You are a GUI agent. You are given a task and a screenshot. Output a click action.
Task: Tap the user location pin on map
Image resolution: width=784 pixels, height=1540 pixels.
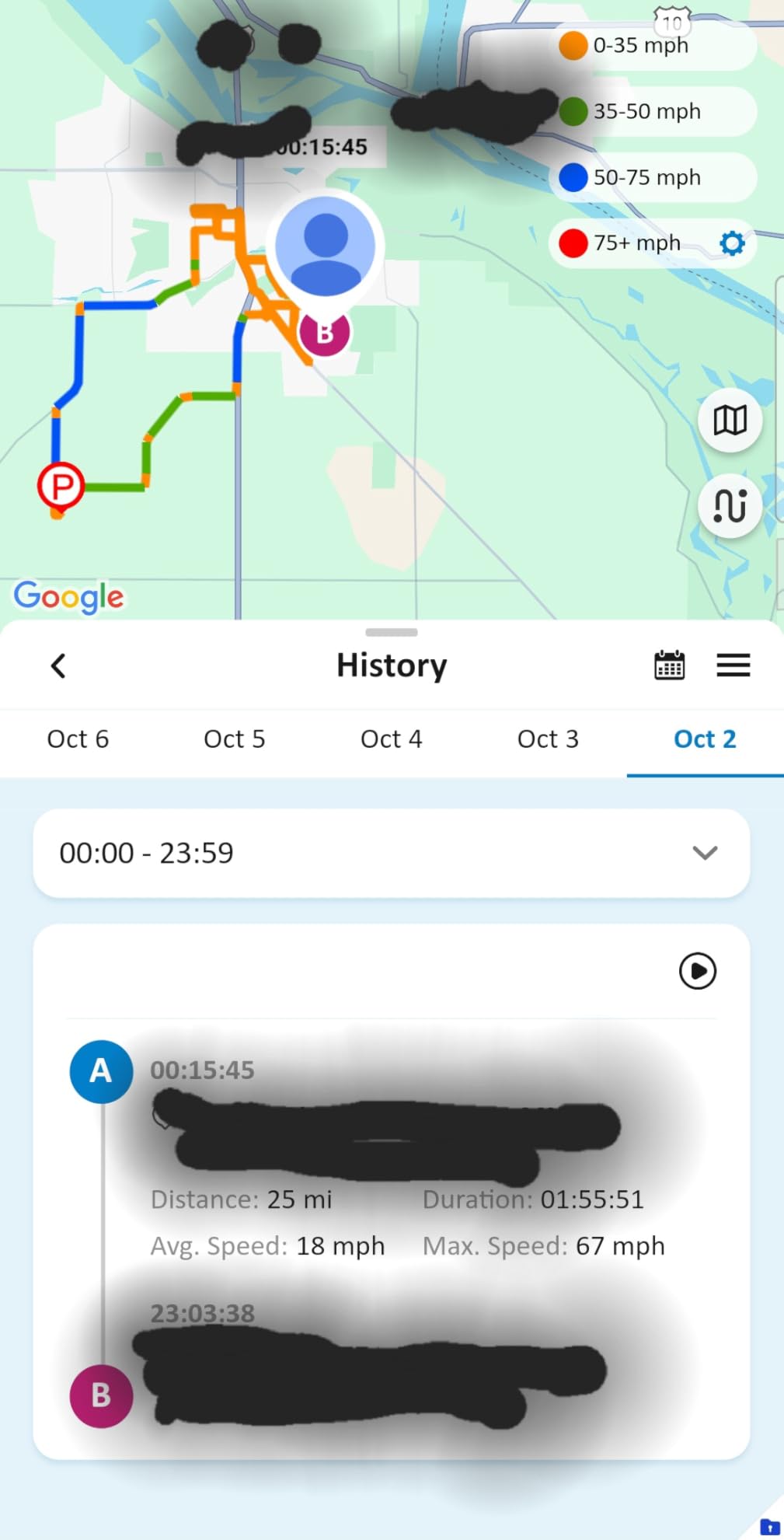click(x=325, y=246)
